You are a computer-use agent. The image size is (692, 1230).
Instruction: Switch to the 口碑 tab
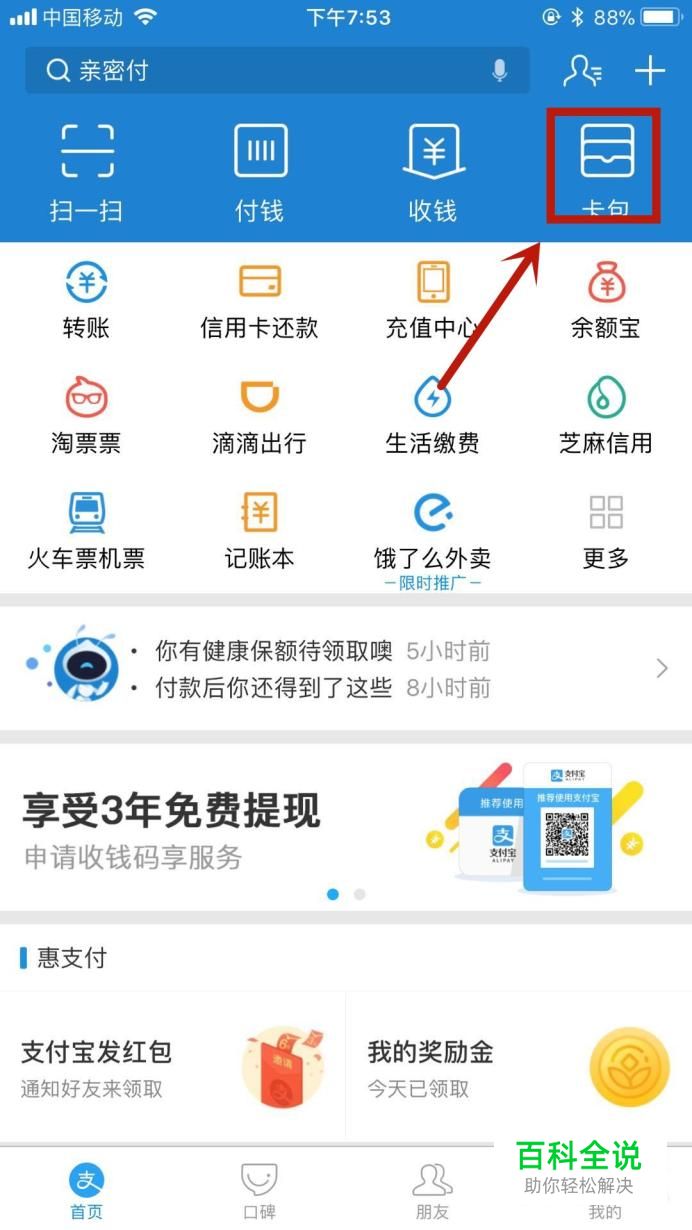coord(259,1190)
